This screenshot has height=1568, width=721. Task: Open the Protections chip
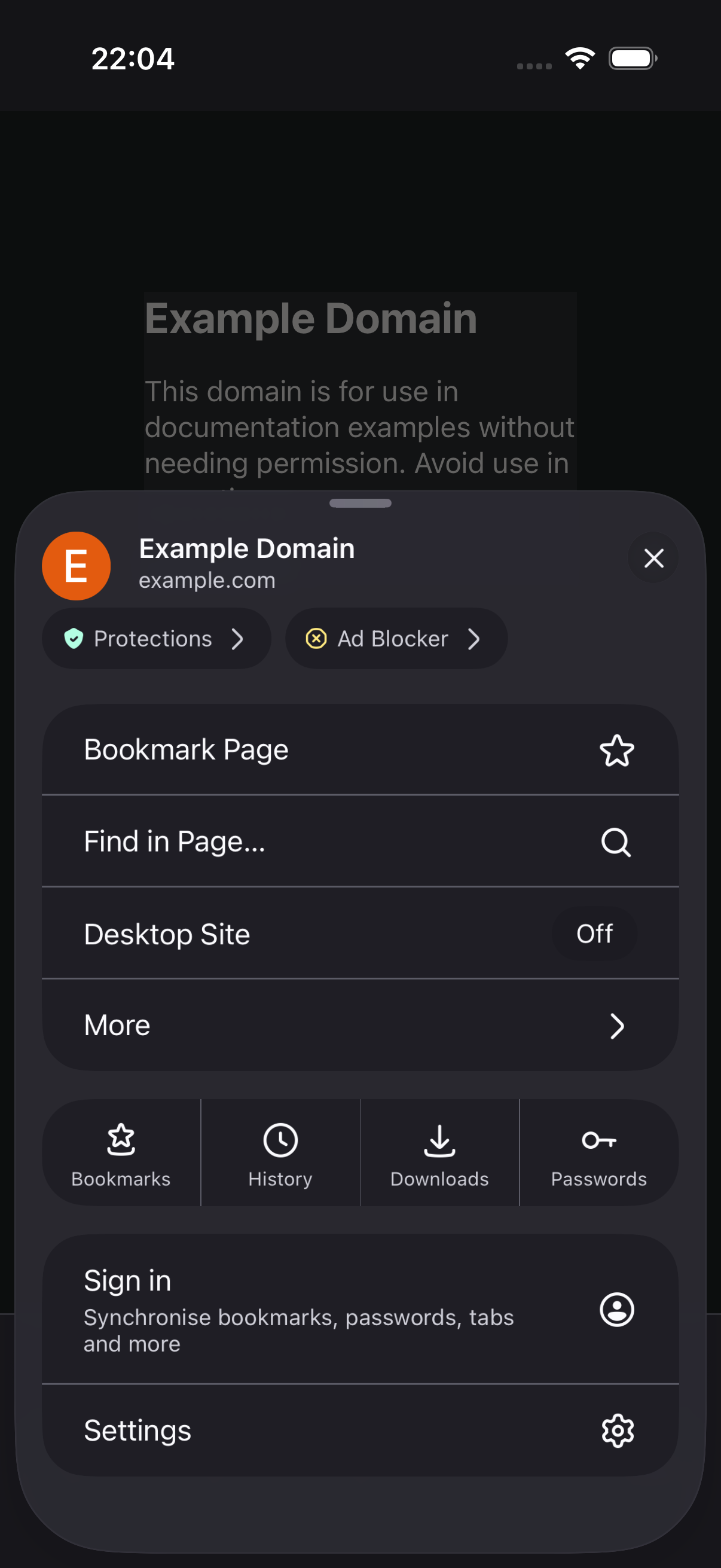click(x=157, y=639)
